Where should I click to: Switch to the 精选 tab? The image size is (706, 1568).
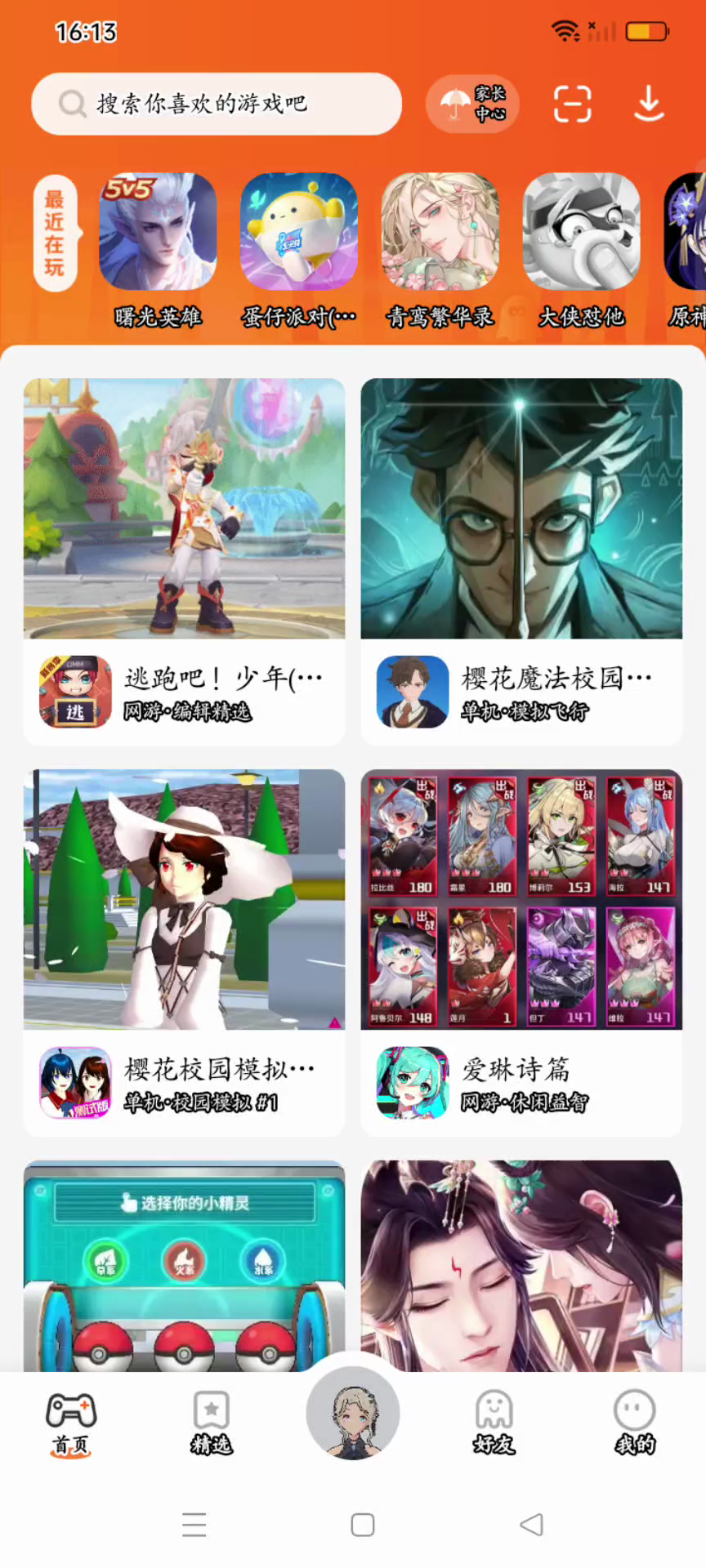(212, 1423)
